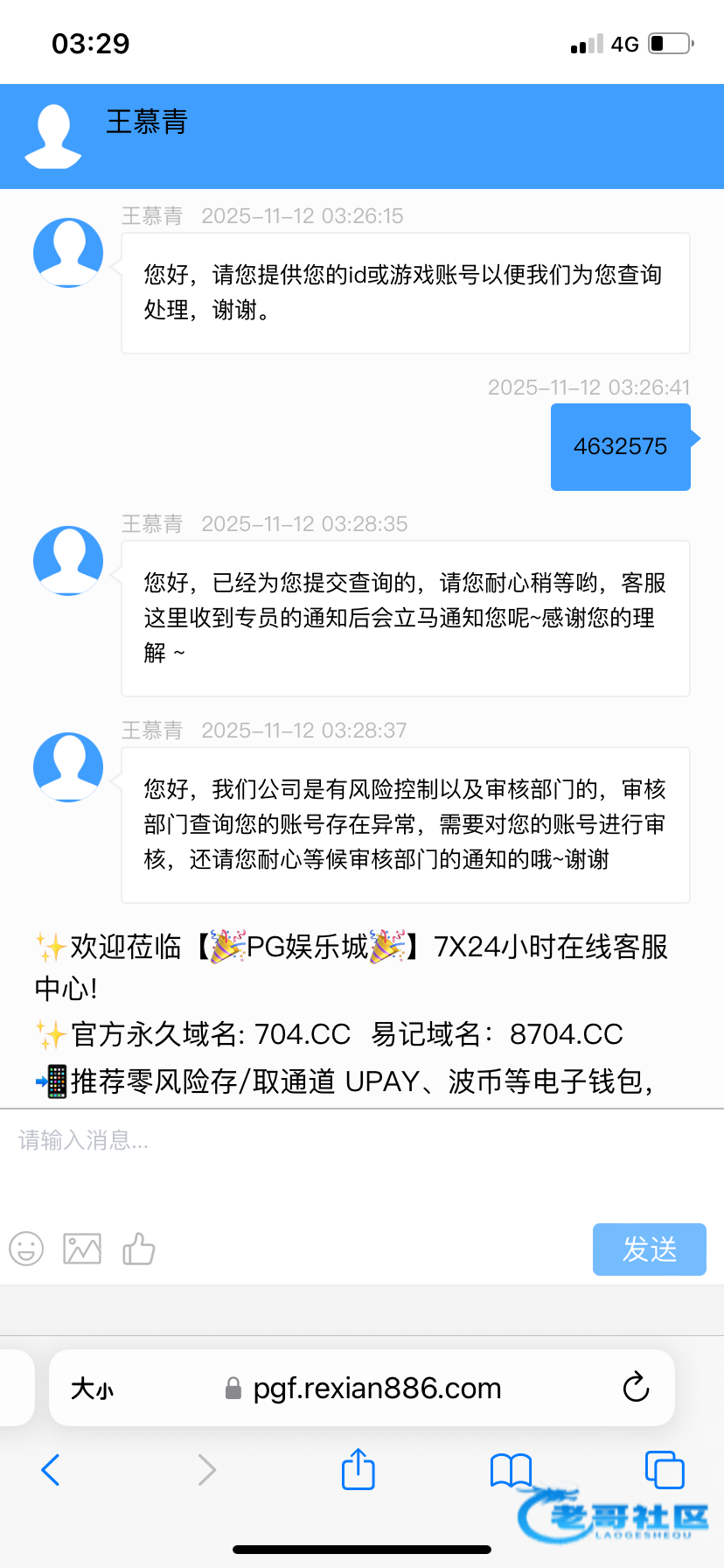The width and height of the screenshot is (724, 1568).
Task: Reload the current webpage
Action: click(636, 1388)
